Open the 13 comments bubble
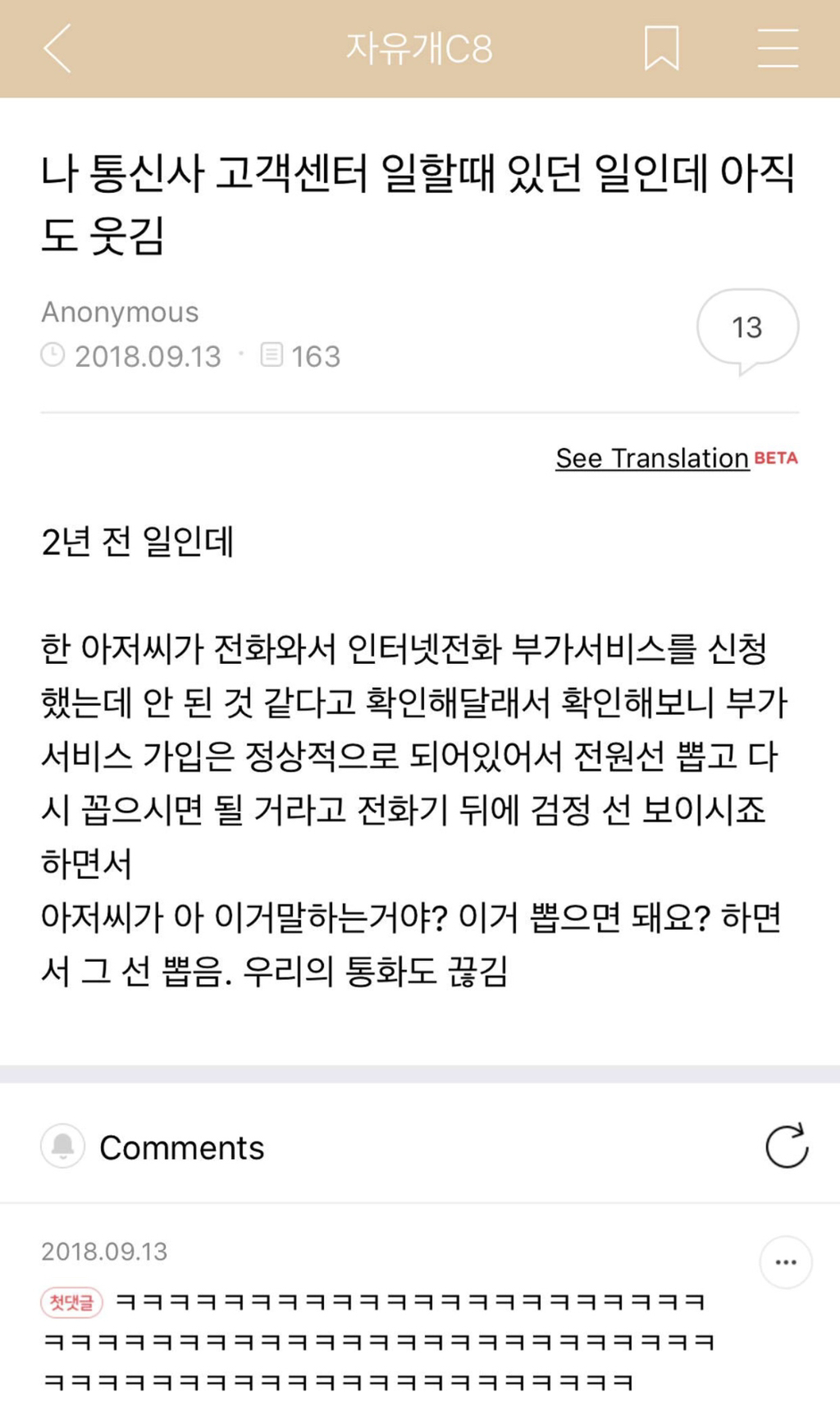 coord(747,328)
